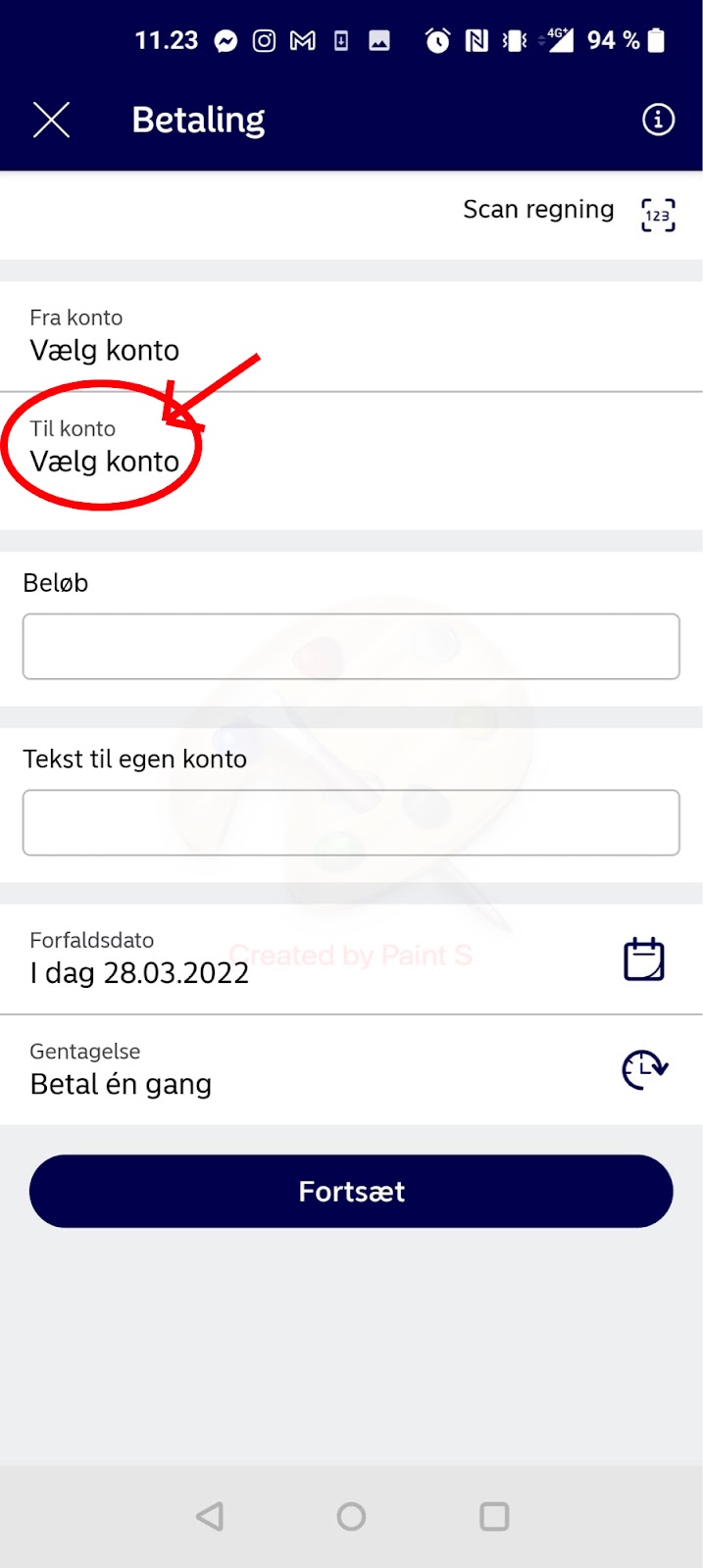Open the Forfaldsdato date picker
The height and width of the screenshot is (1568, 703).
[643, 959]
